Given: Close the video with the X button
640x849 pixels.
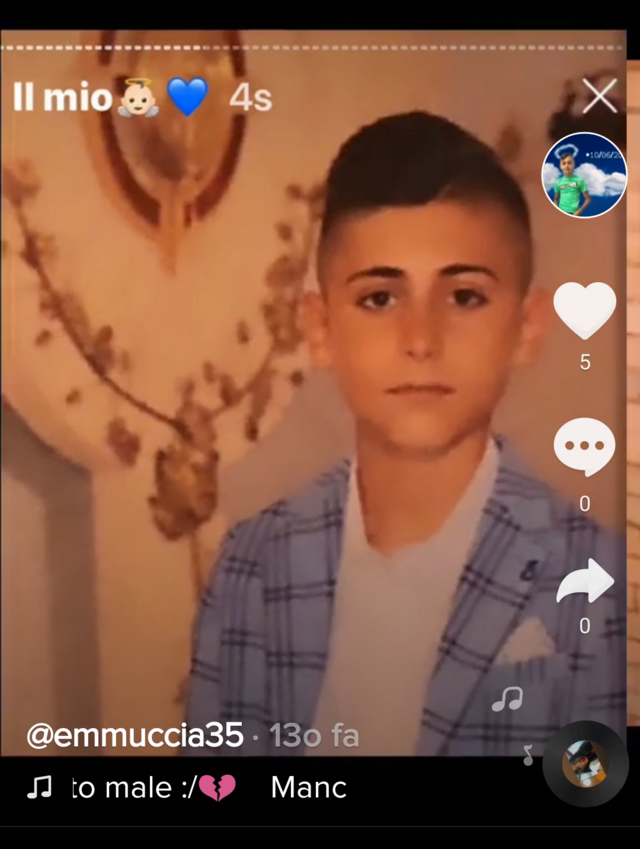Looking at the screenshot, I should 600,96.
